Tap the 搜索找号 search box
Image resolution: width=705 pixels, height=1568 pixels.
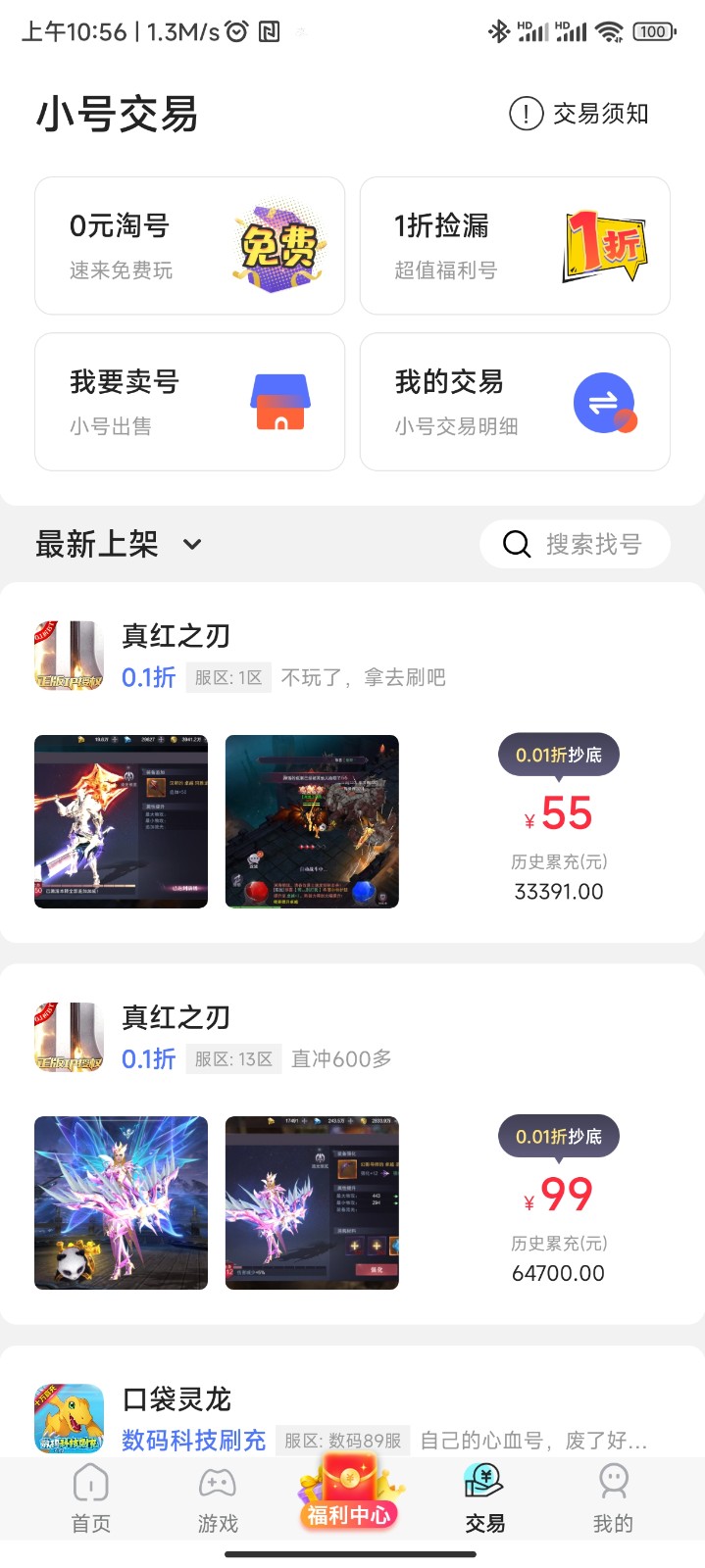(575, 544)
